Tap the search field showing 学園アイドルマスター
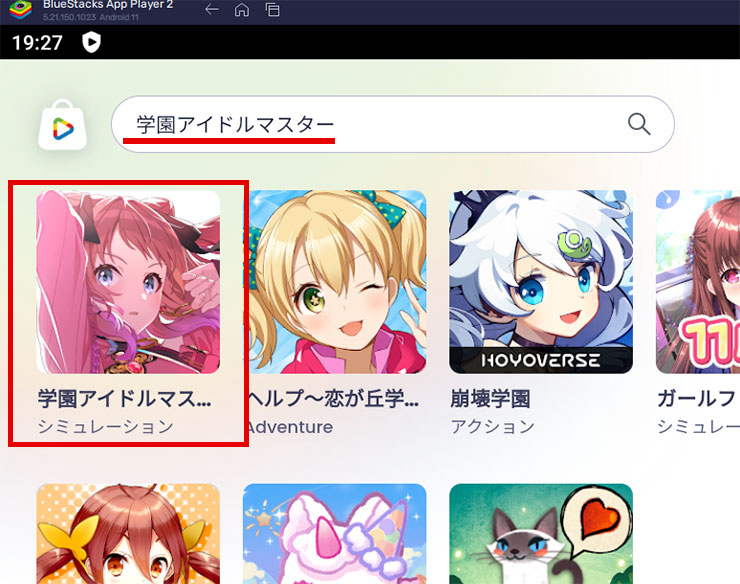This screenshot has width=740, height=584. (370, 125)
